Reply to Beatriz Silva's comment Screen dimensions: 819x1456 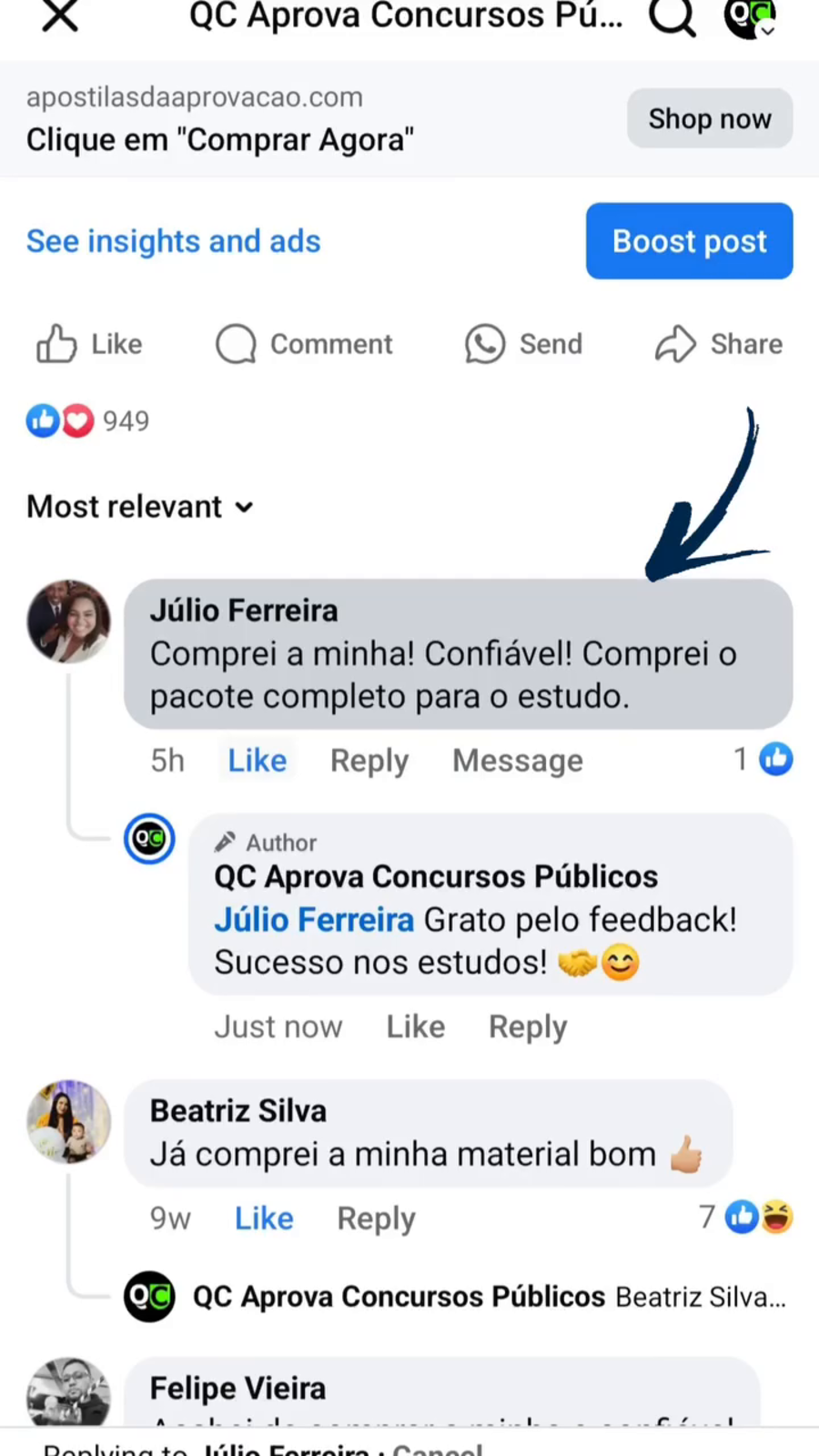point(376,1218)
